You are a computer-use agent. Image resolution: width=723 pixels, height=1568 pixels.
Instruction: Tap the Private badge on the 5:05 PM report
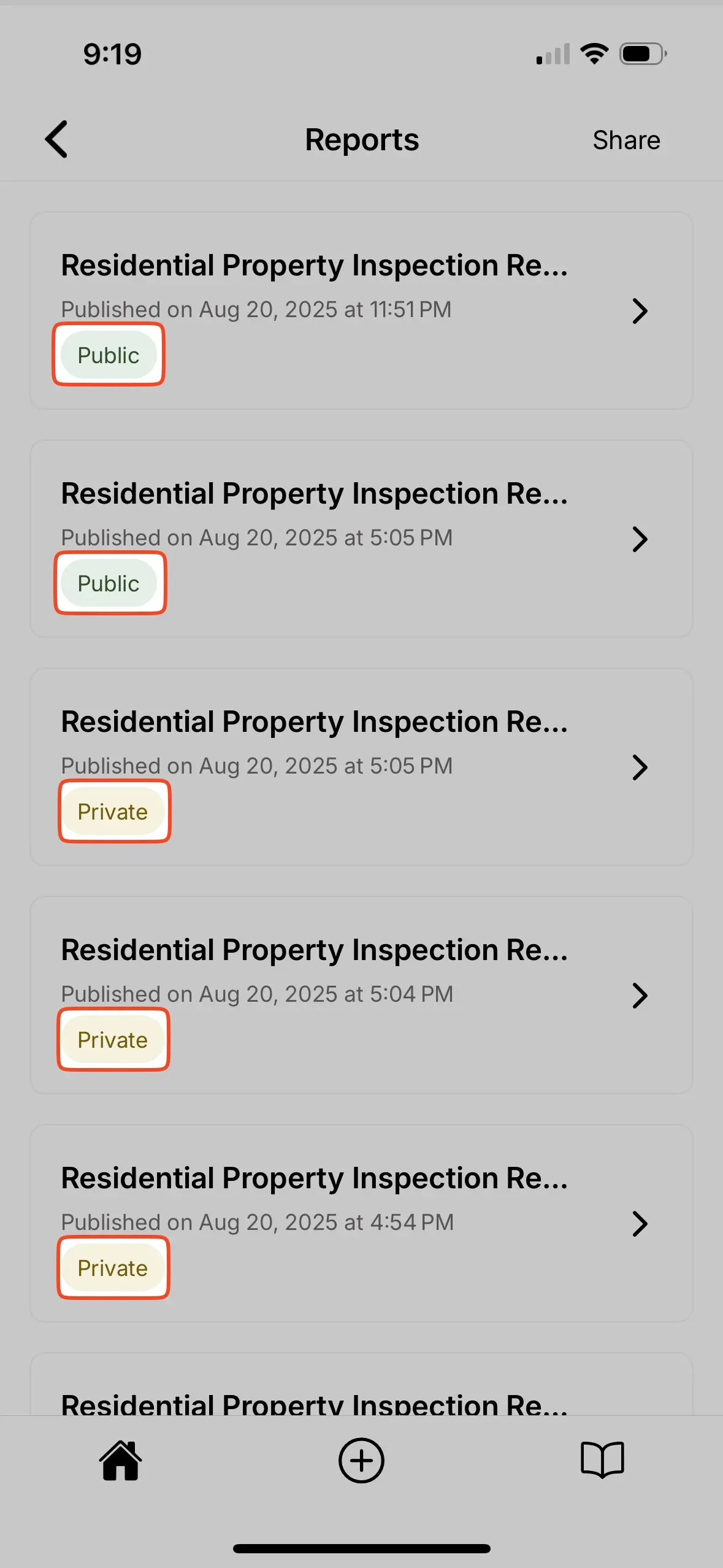click(114, 812)
